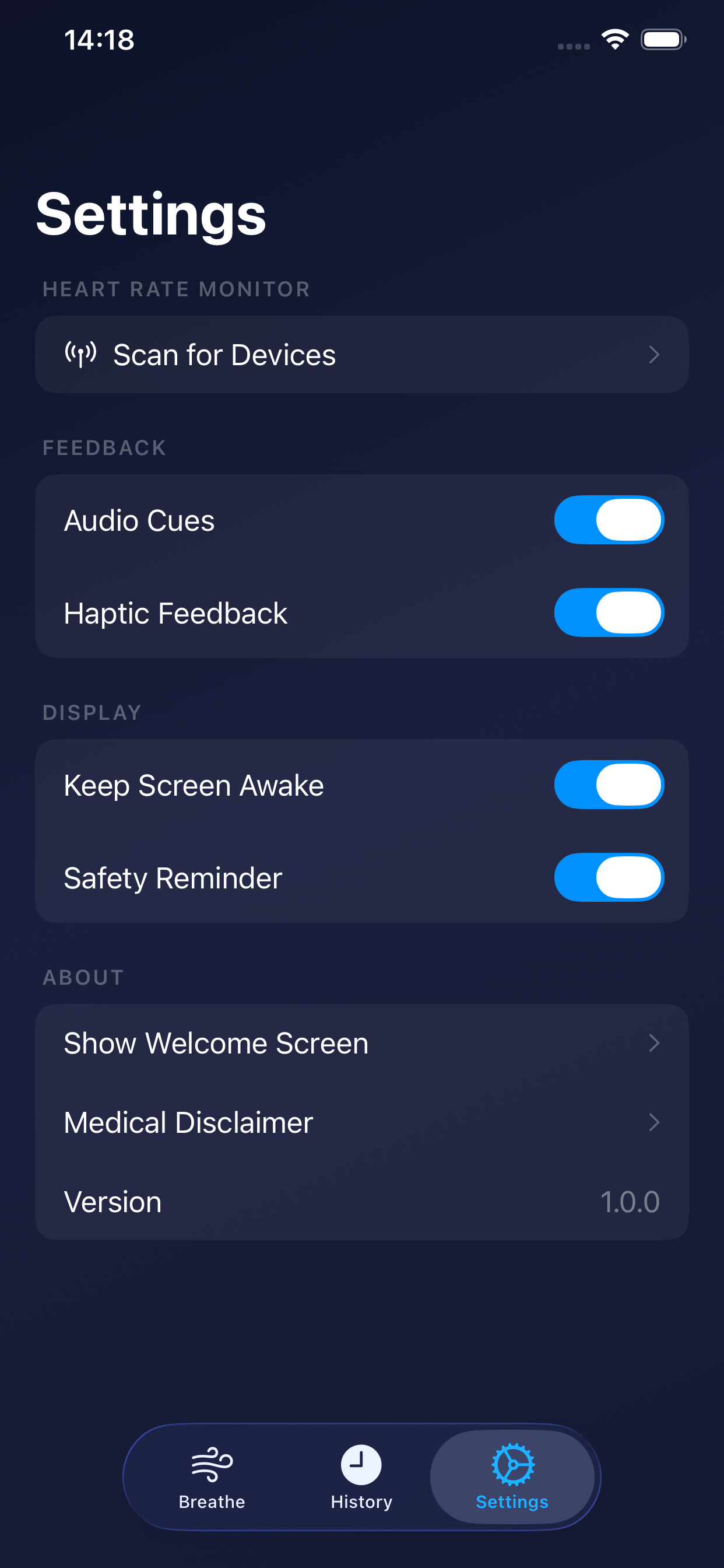This screenshot has width=724, height=1568.
Task: Tap the Medical Disclaimer chevron
Action: 654,1122
